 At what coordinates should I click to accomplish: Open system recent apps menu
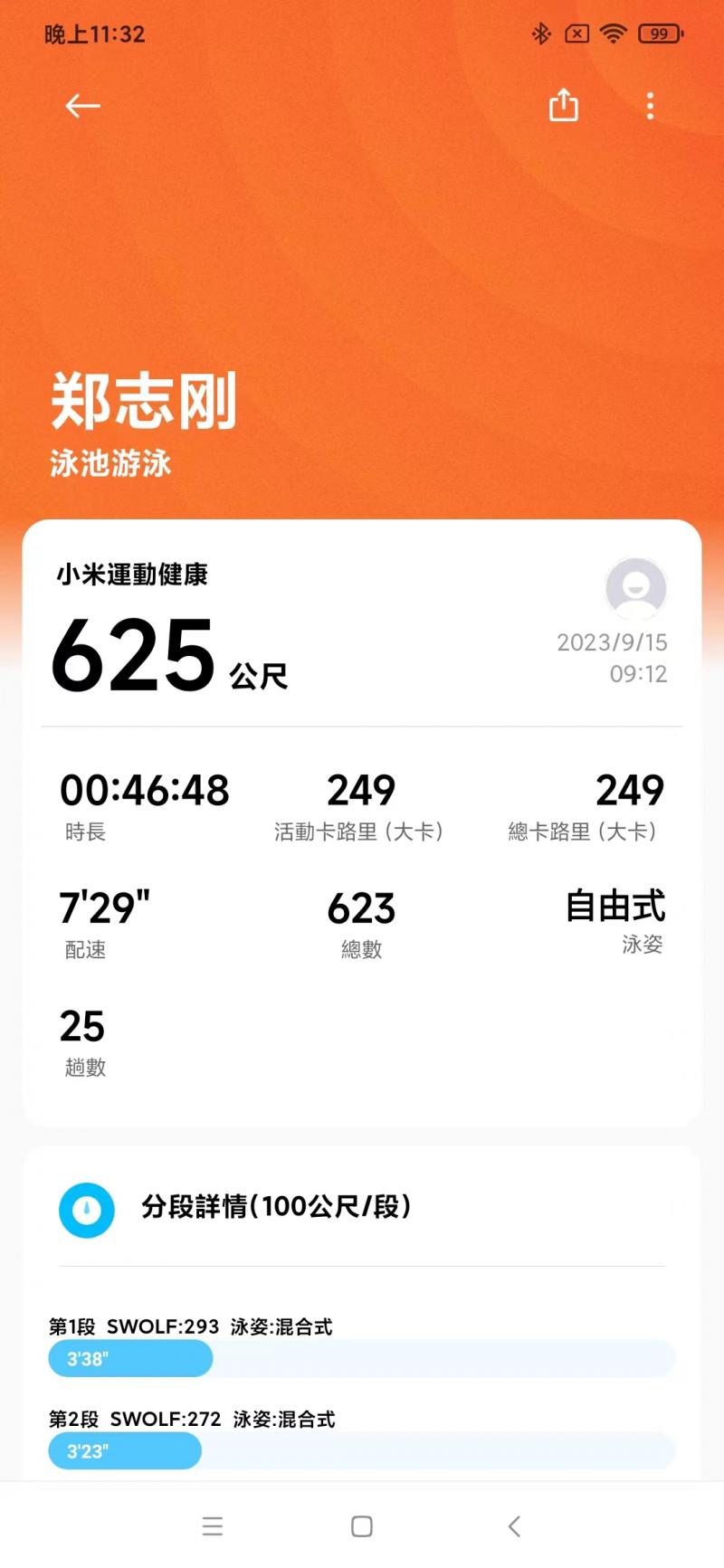pos(213,1526)
